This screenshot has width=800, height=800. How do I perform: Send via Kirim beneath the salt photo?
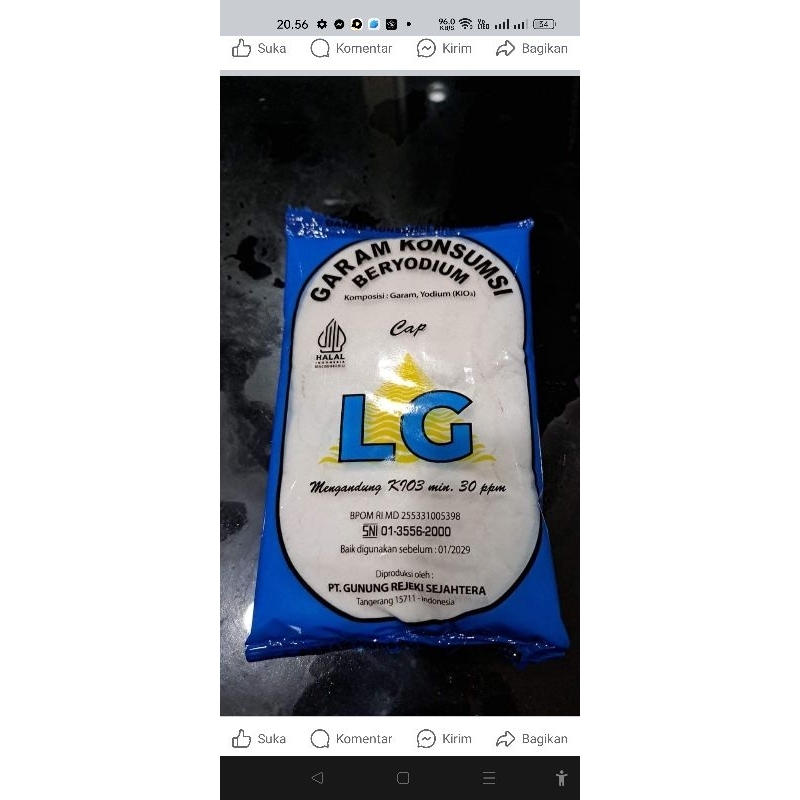[444, 739]
